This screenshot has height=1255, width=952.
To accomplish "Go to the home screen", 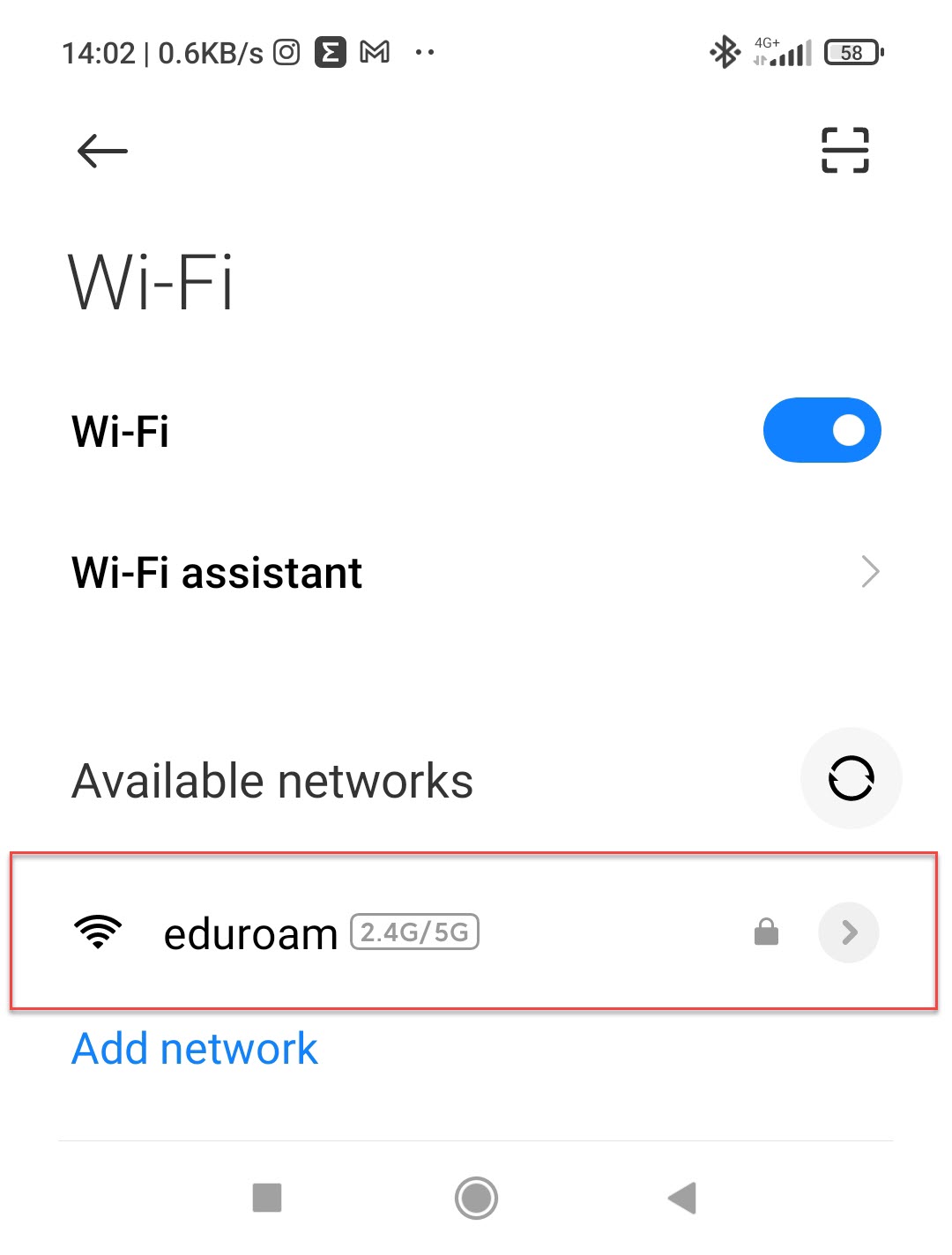I will pos(476,1198).
